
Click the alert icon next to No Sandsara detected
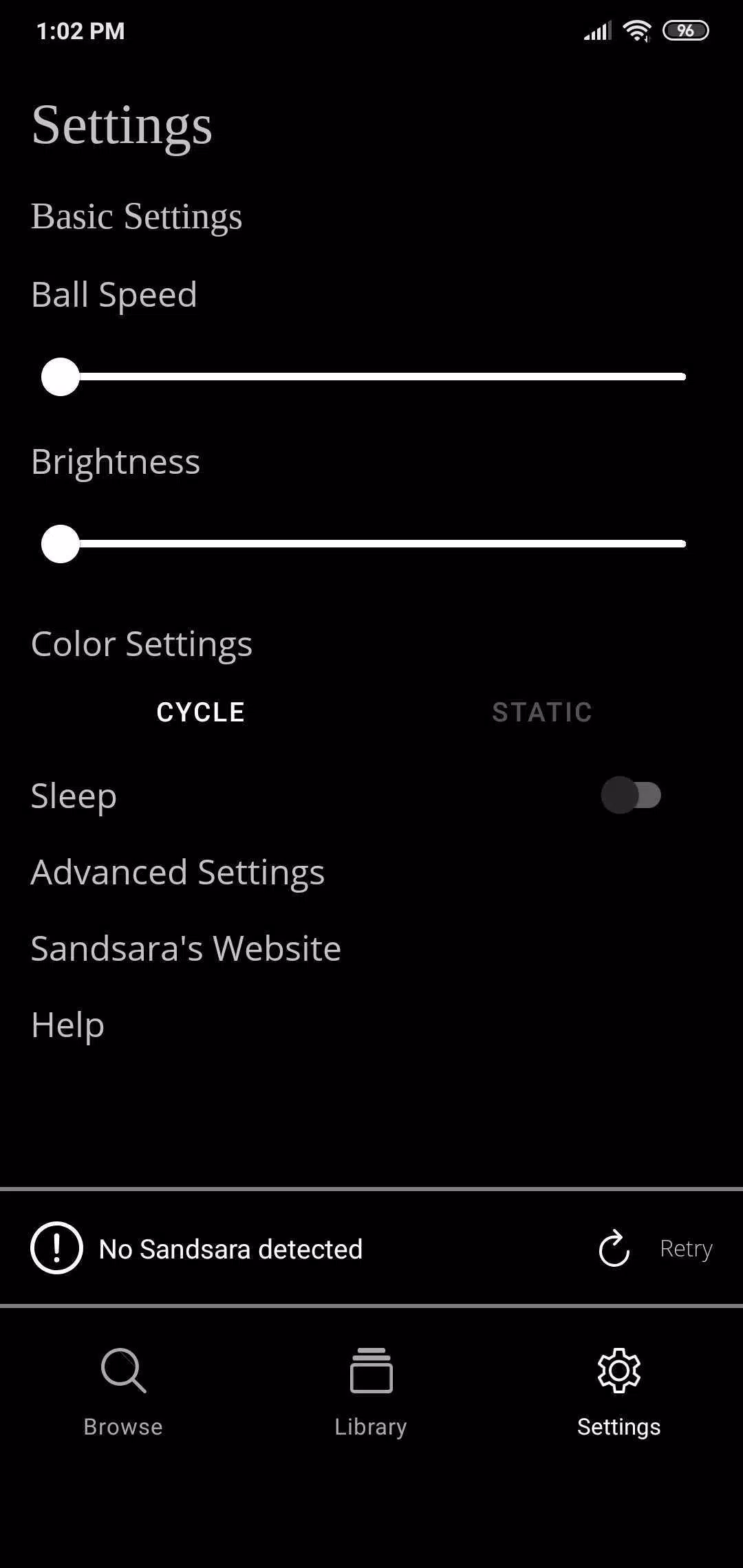click(x=56, y=1248)
